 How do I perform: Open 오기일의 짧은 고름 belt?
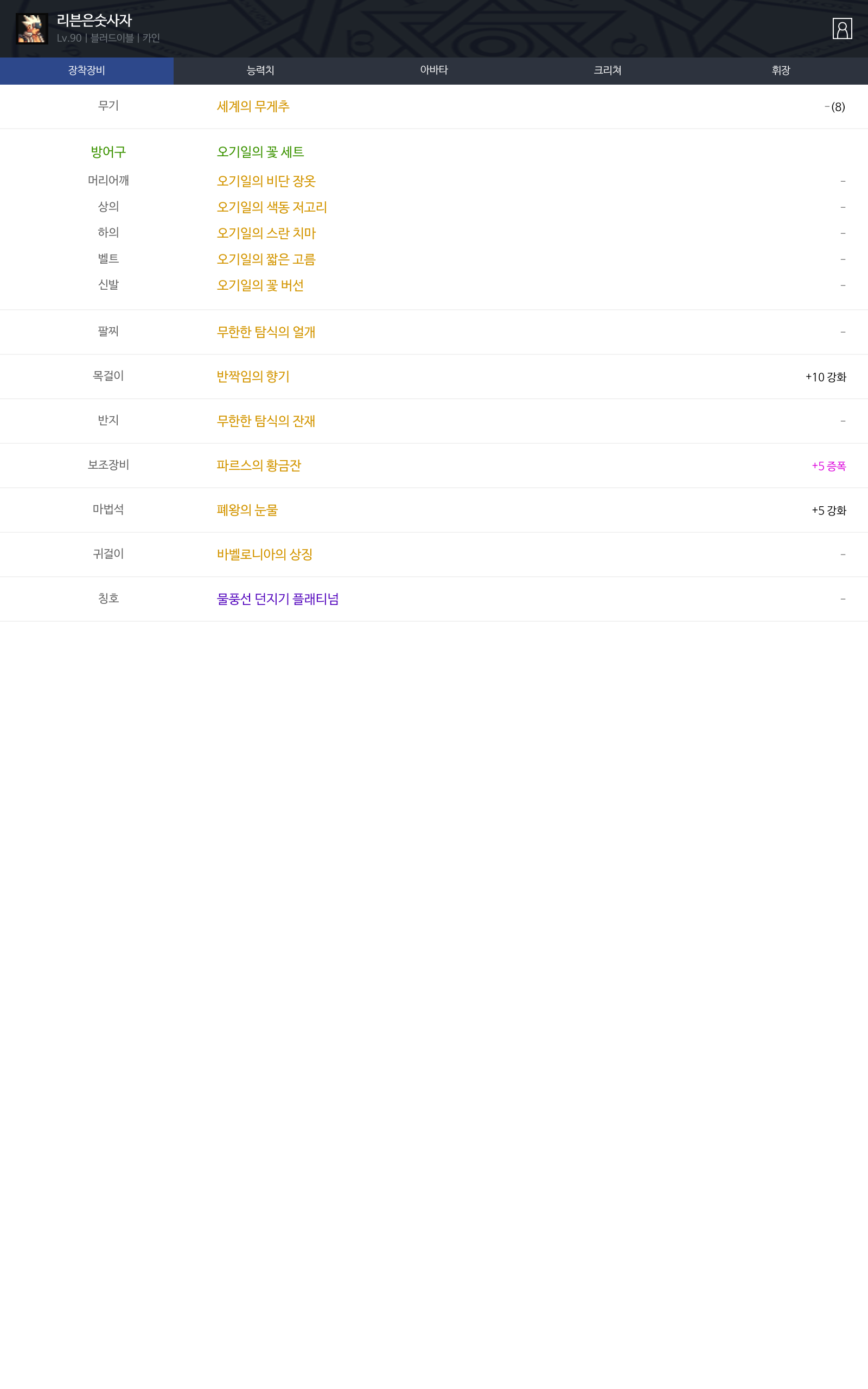point(266,259)
